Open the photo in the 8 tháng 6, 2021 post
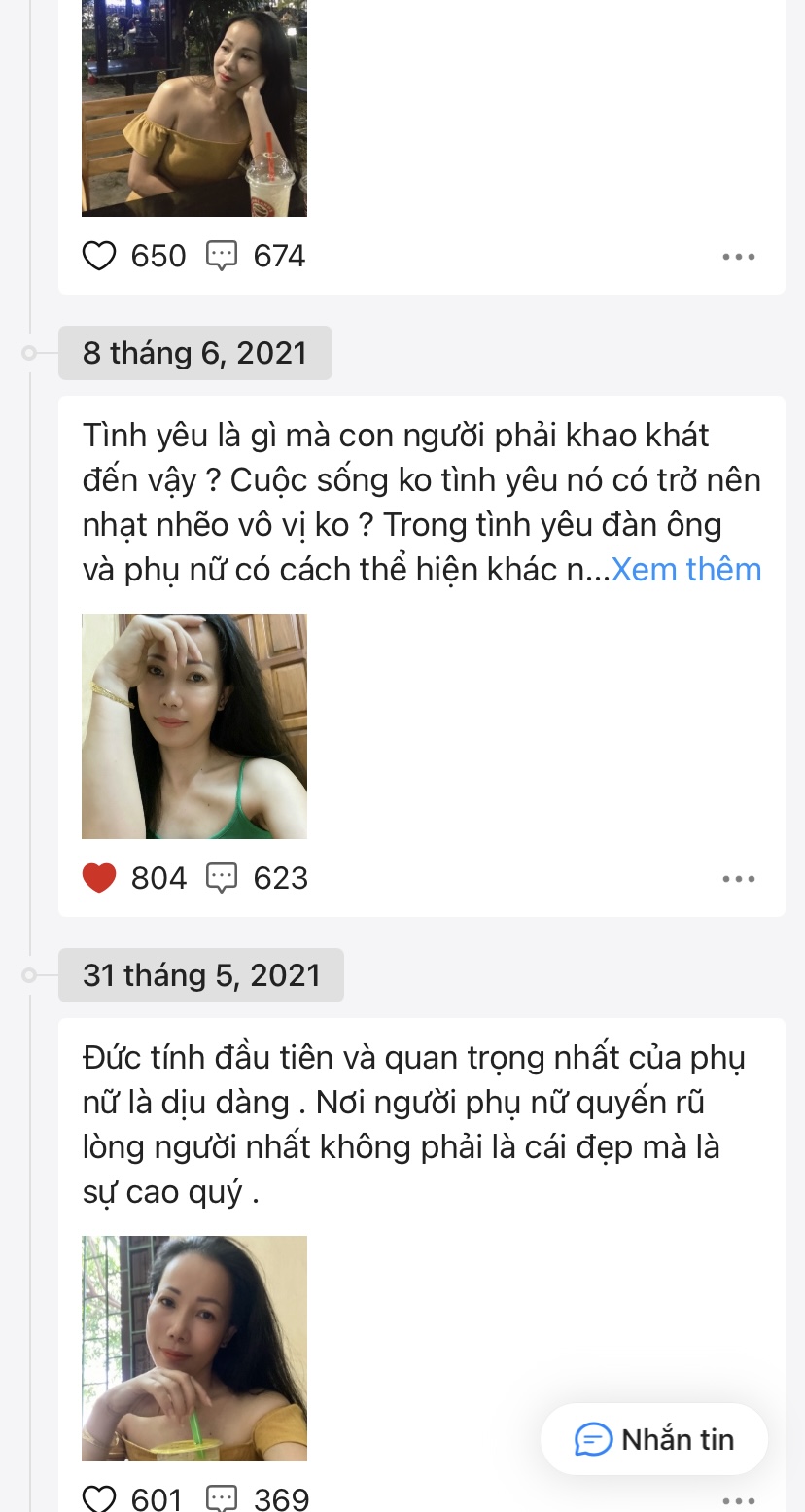Viewport: 805px width, 1512px height. [x=194, y=726]
